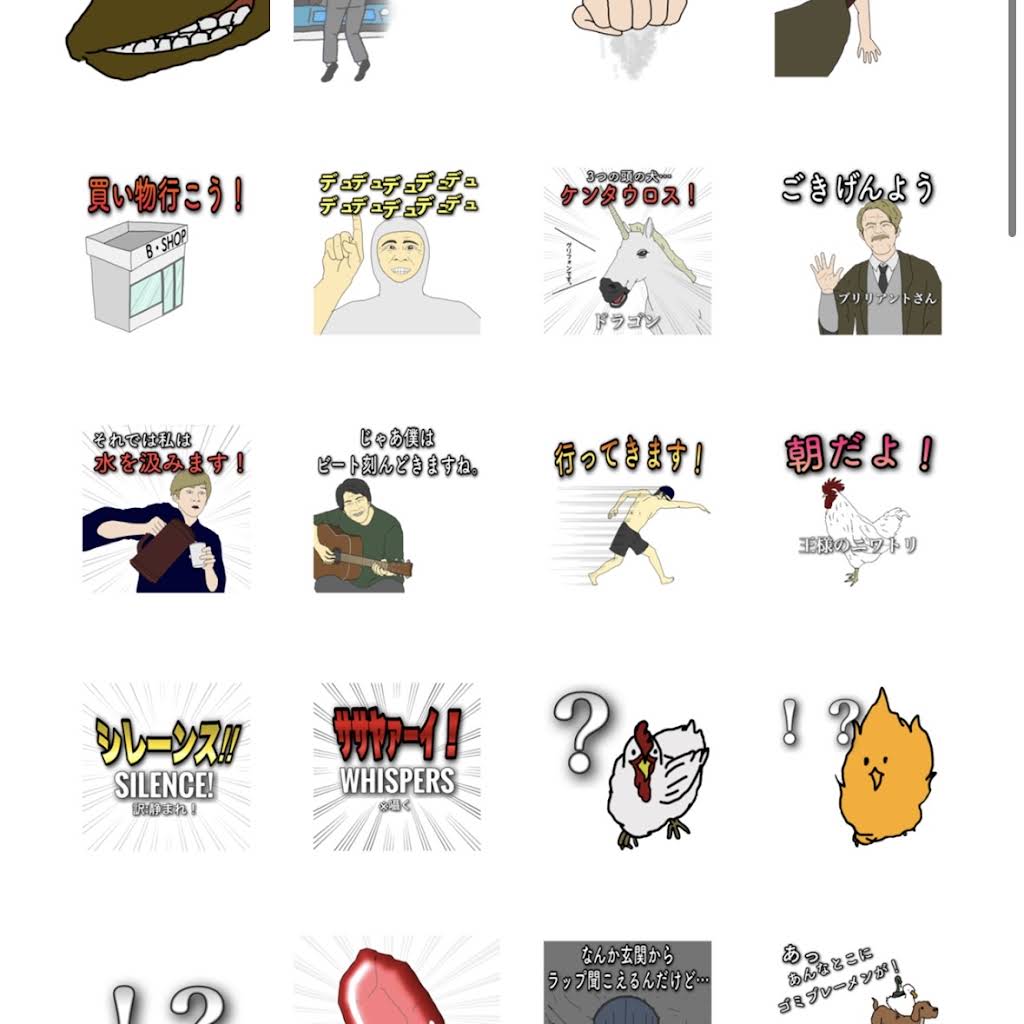Screen dimensions: 1024x1024
Task: Open the 朝だよ! rooster sticker
Action: [x=859, y=509]
